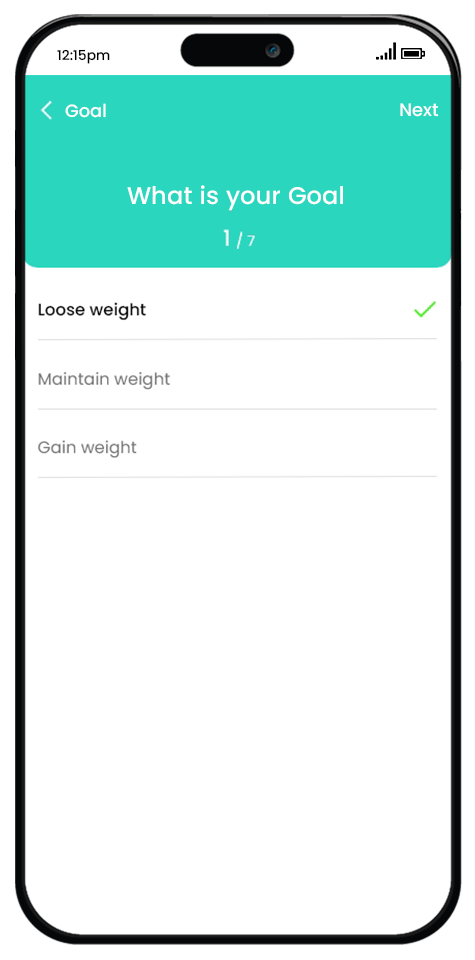The height and width of the screenshot is (960, 475).
Task: Pick the Gain weight option
Action: pos(237,448)
